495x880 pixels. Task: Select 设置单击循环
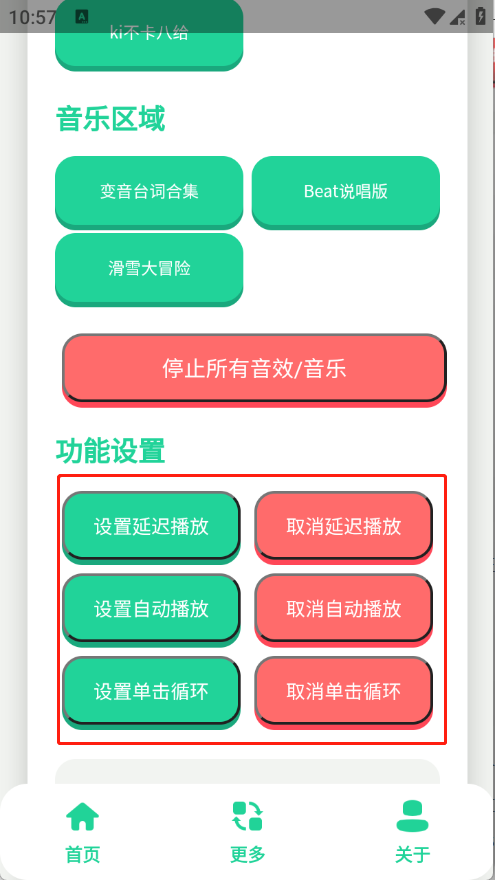tap(151, 692)
